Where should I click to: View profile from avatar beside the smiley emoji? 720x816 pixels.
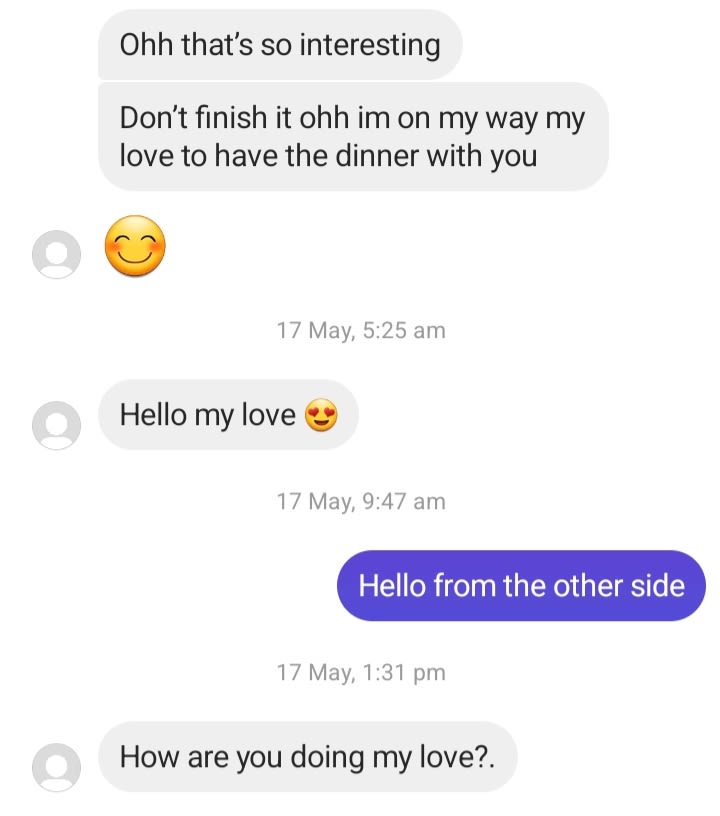pyautogui.click(x=57, y=254)
